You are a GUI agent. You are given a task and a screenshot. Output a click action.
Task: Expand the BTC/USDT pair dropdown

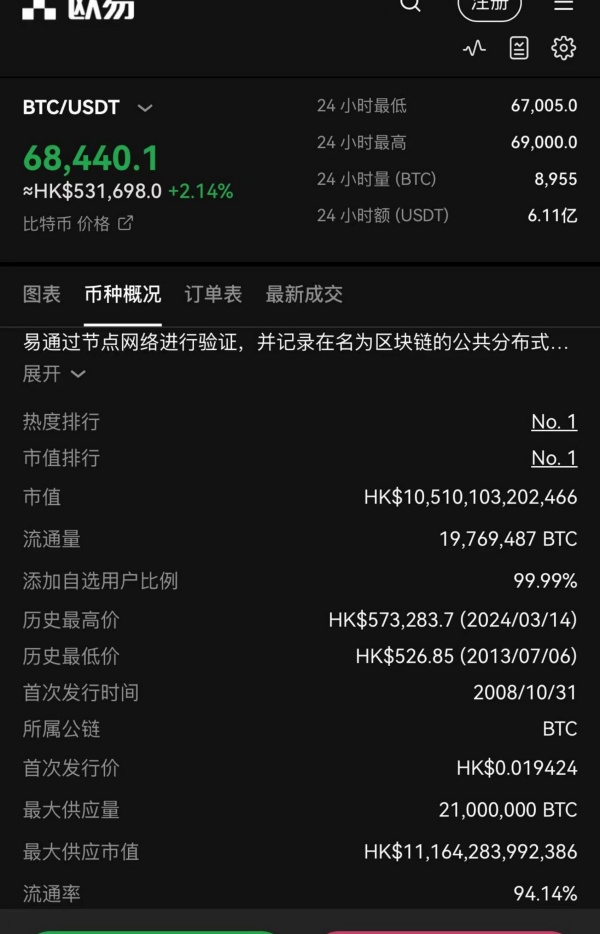pyautogui.click(x=145, y=108)
